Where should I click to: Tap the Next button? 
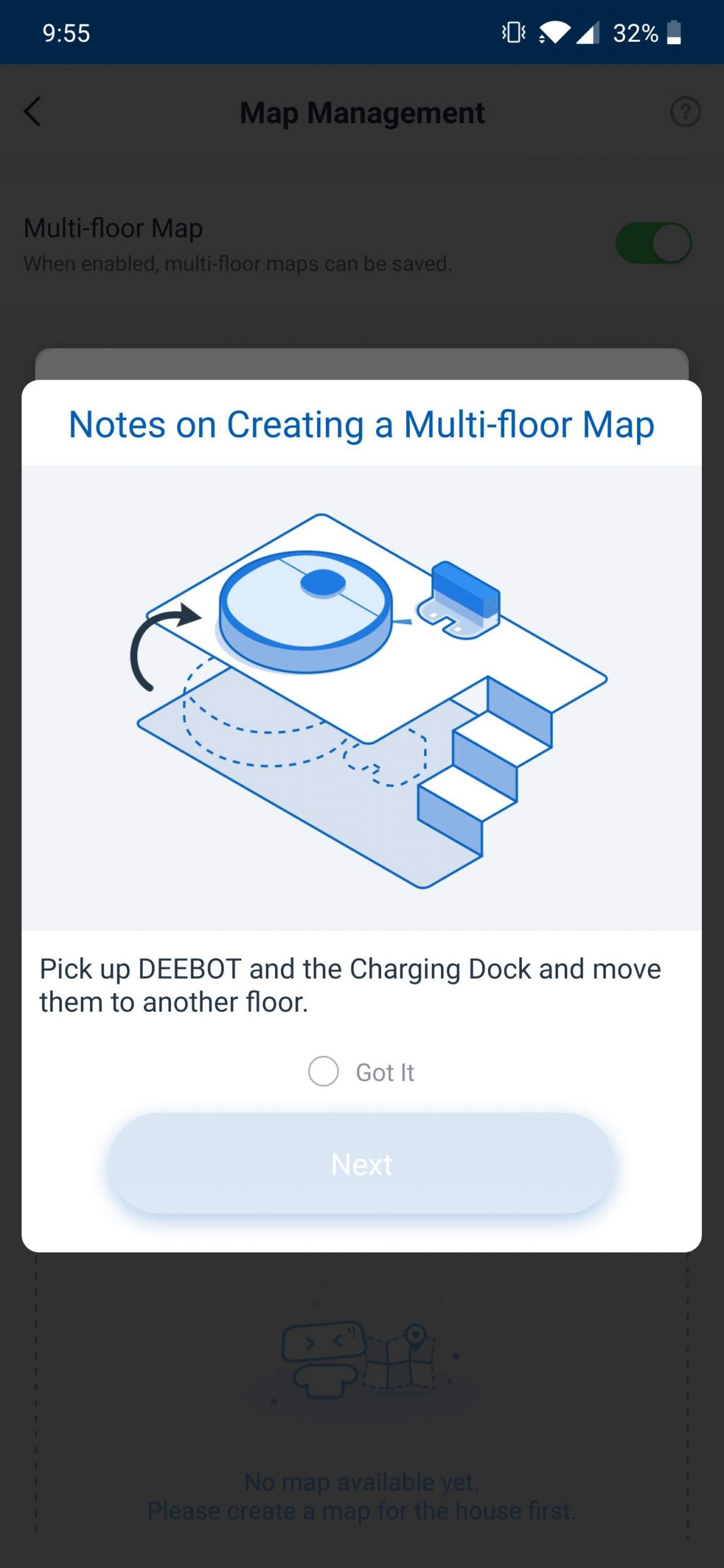(x=362, y=1163)
